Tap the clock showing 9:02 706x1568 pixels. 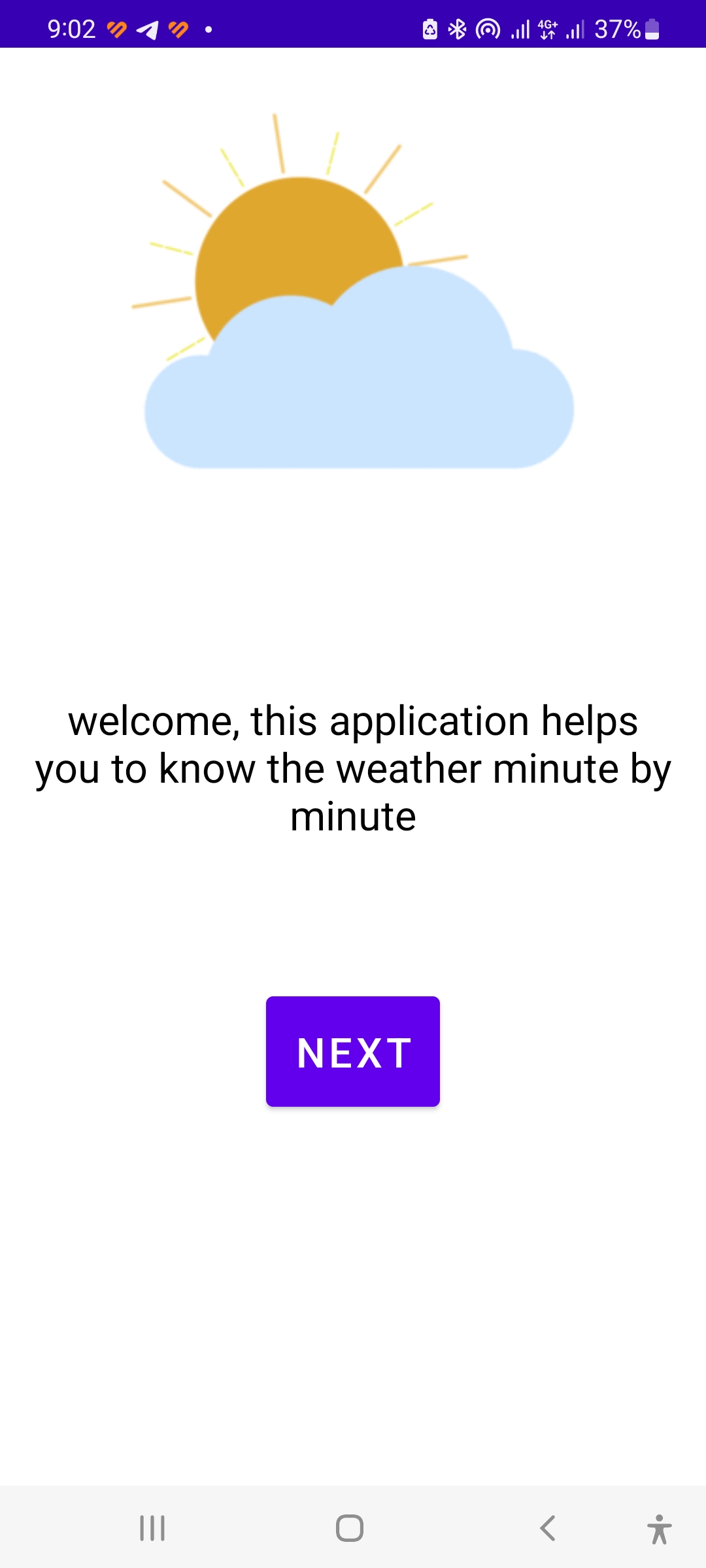[x=71, y=29]
